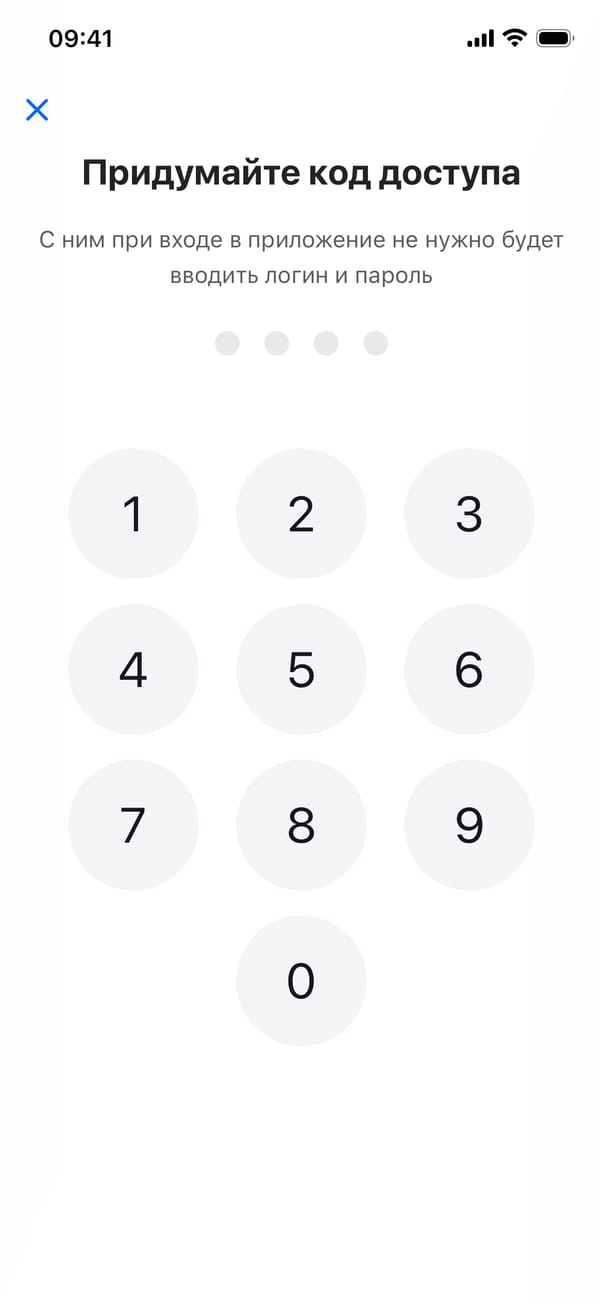The height and width of the screenshot is (1305, 603).
Task: Tap the number 2 key
Action: click(x=301, y=514)
